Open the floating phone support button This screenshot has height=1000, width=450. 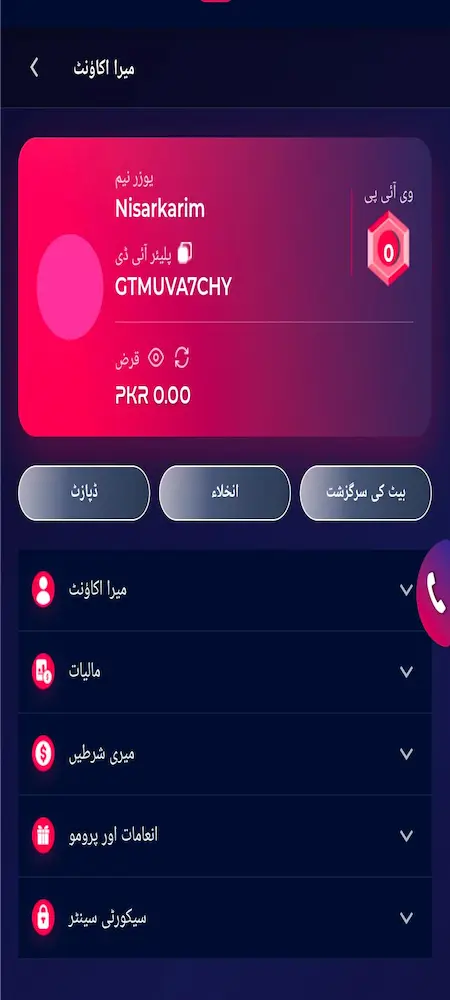coord(435,593)
